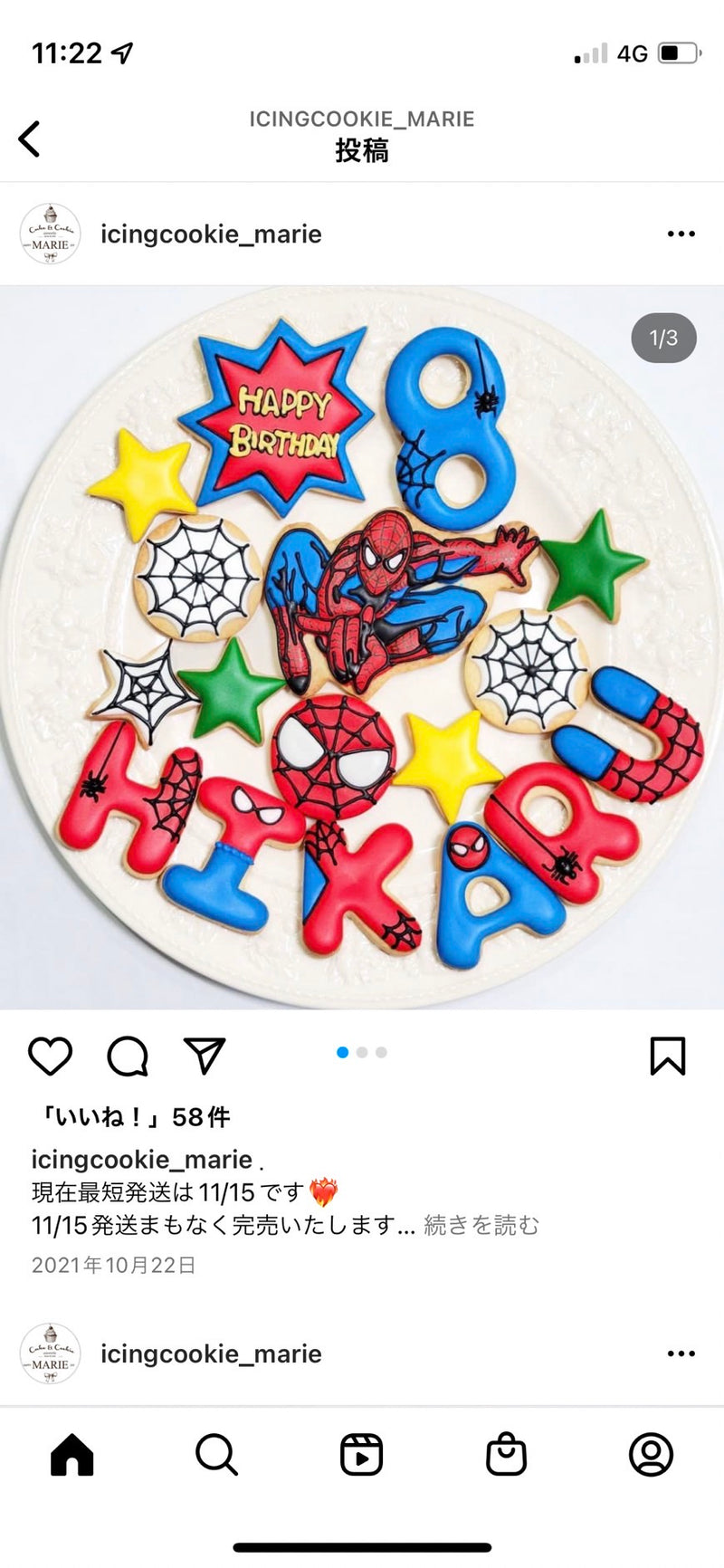Switch to the Search tab
This screenshot has width=724, height=1568.
[216, 1456]
